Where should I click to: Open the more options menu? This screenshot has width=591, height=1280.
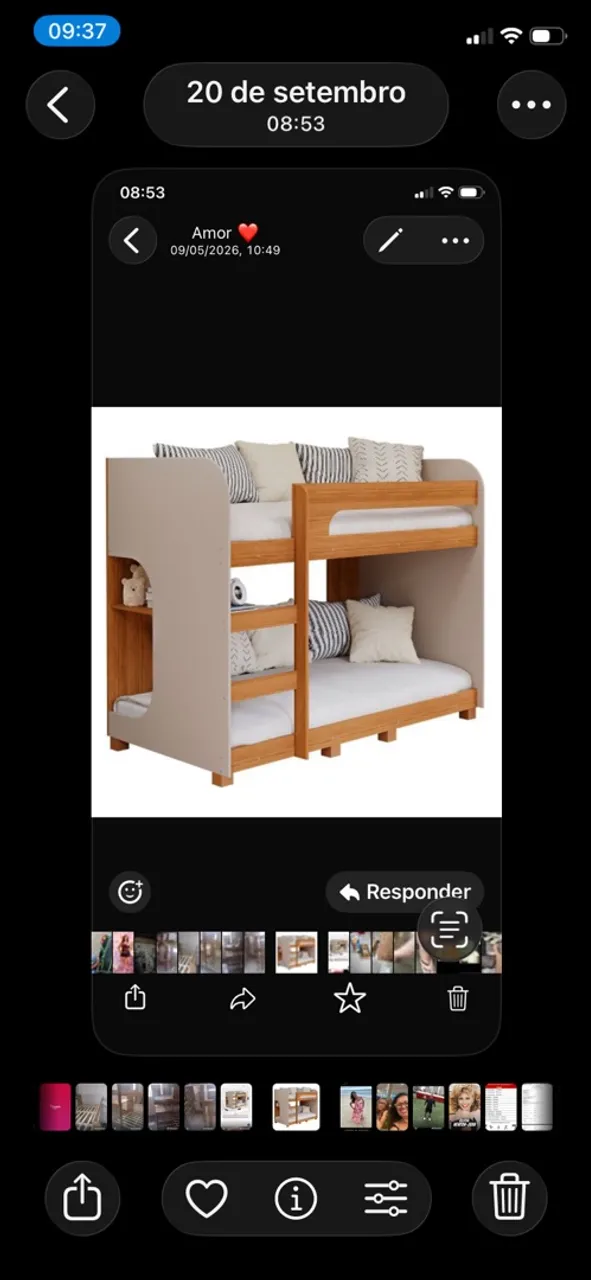coord(531,105)
